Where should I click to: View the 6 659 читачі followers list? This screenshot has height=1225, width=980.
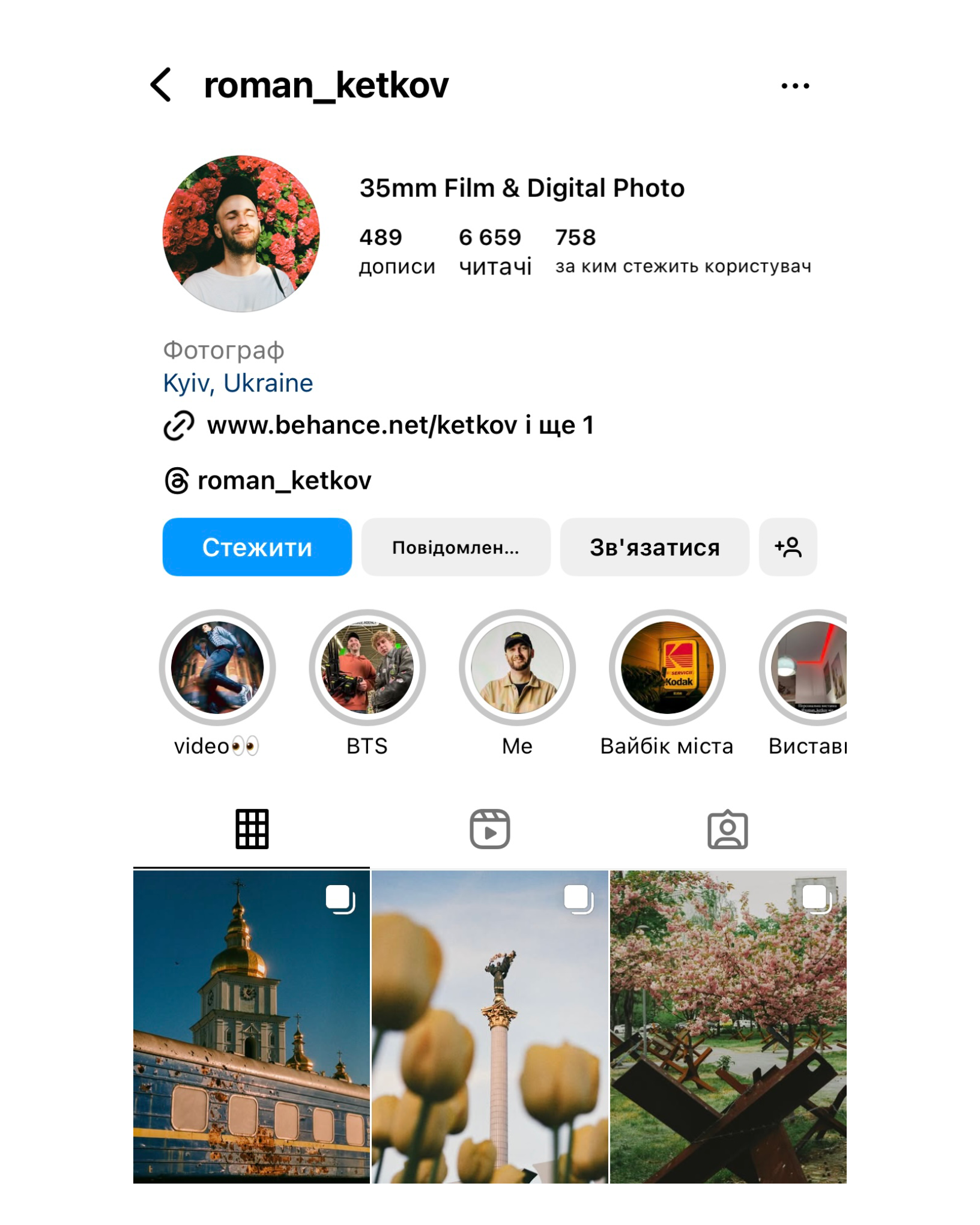(494, 251)
